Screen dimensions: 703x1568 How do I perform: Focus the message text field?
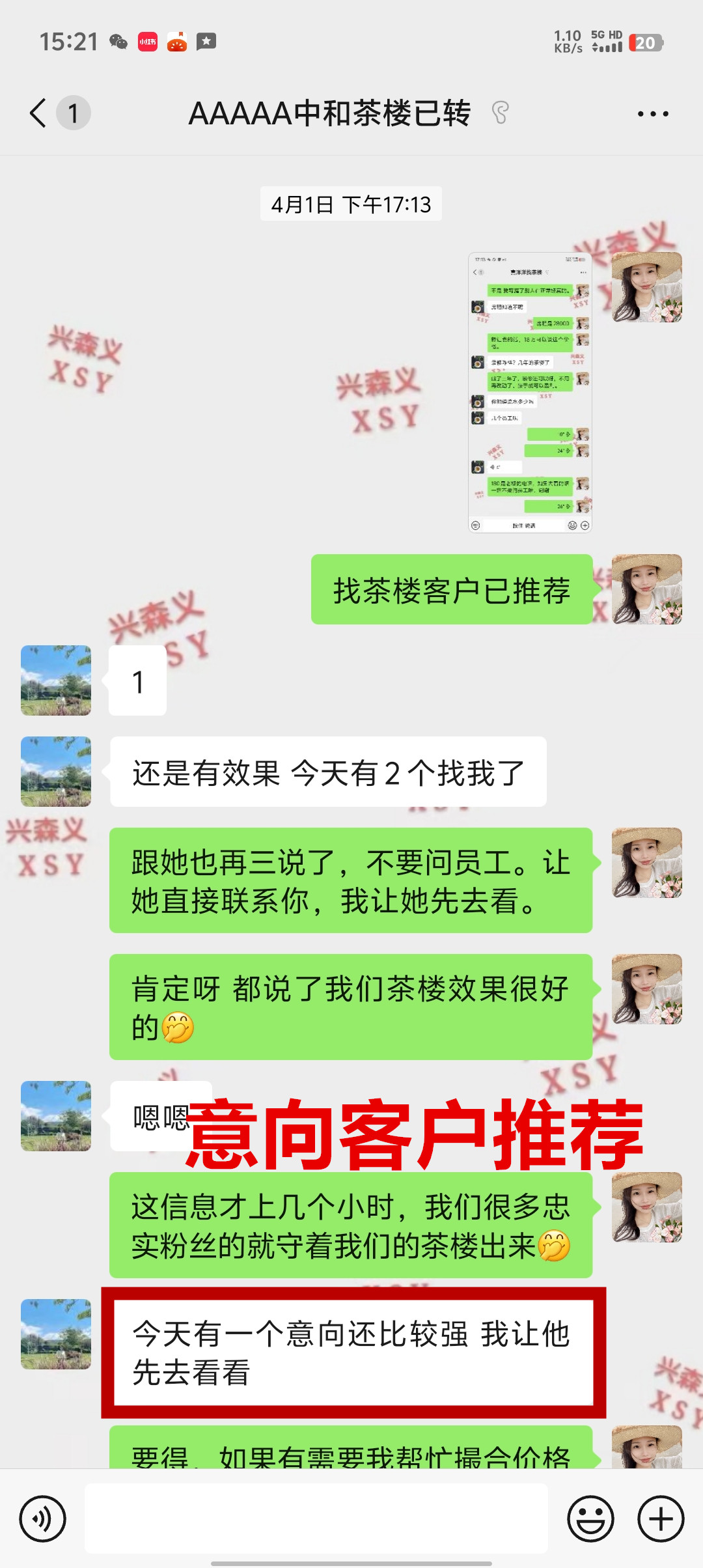tap(316, 1519)
